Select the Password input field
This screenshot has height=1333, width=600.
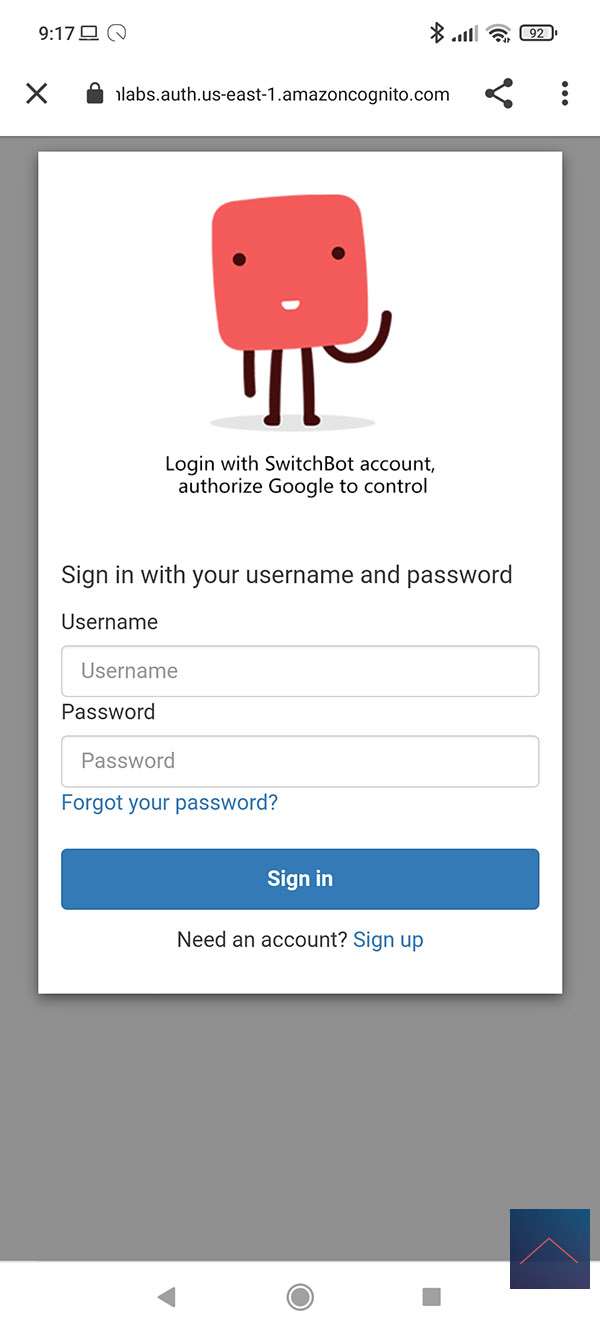pos(300,761)
